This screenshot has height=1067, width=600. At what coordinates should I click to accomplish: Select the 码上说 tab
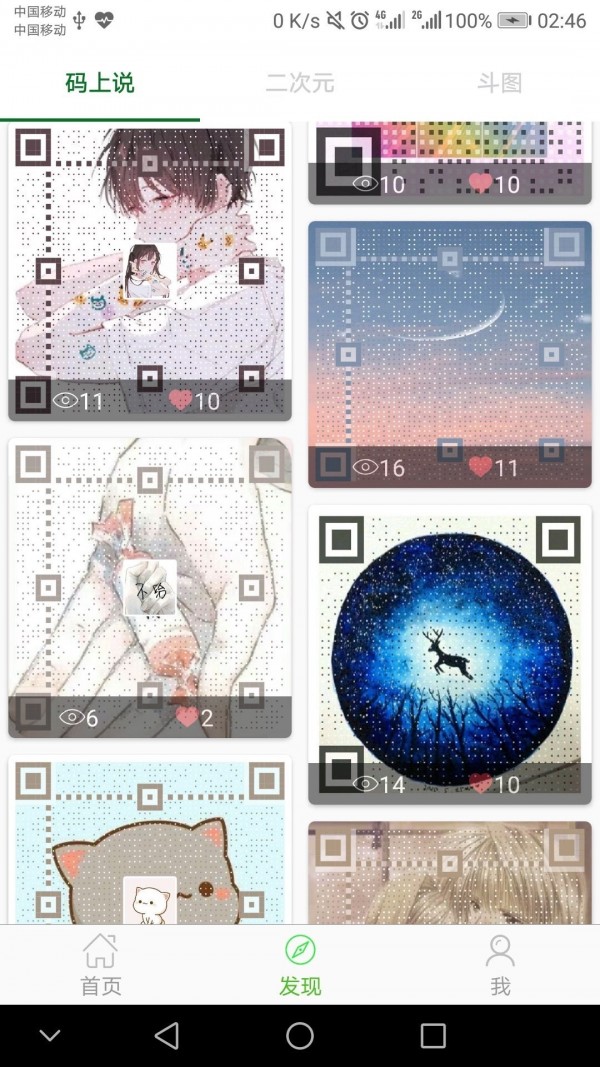point(100,83)
